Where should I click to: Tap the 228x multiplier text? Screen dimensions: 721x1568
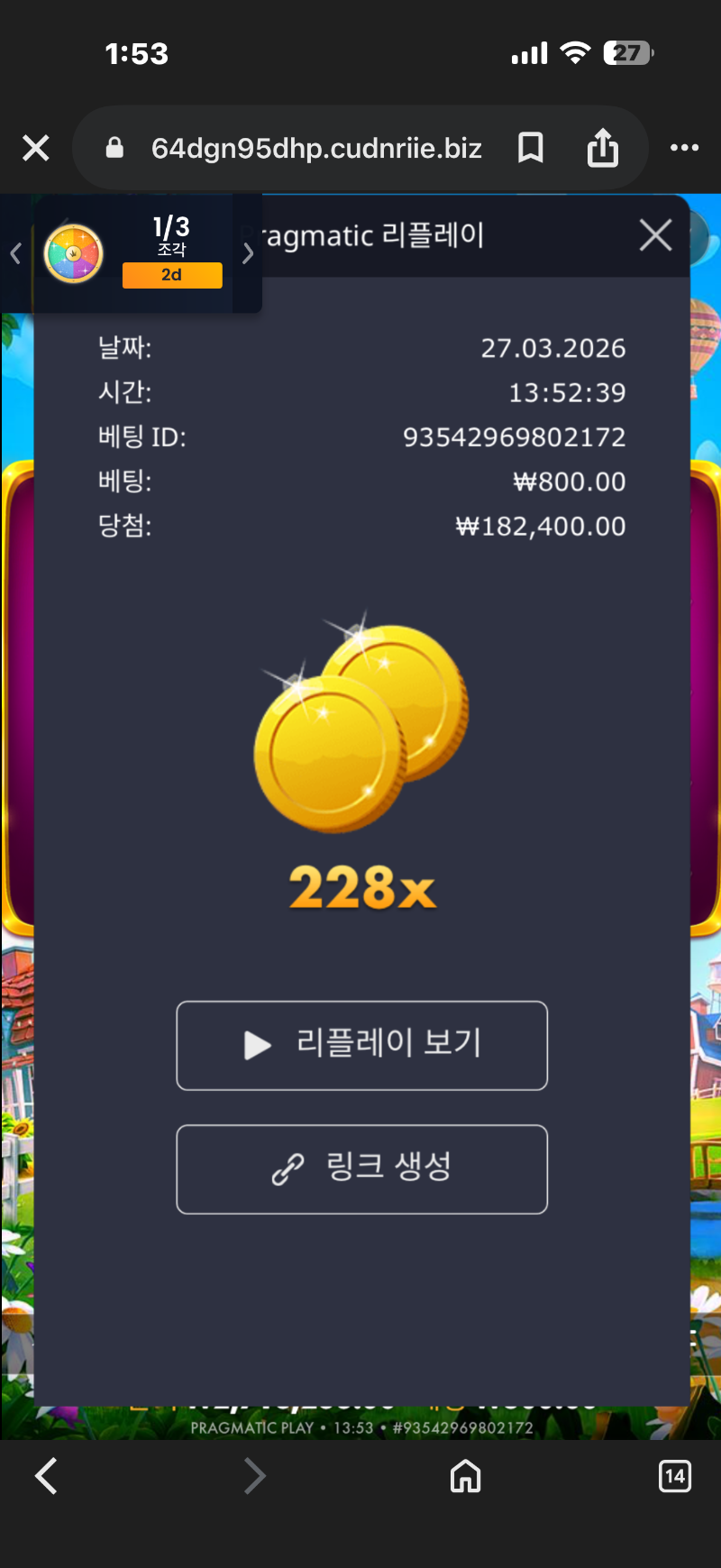[361, 887]
